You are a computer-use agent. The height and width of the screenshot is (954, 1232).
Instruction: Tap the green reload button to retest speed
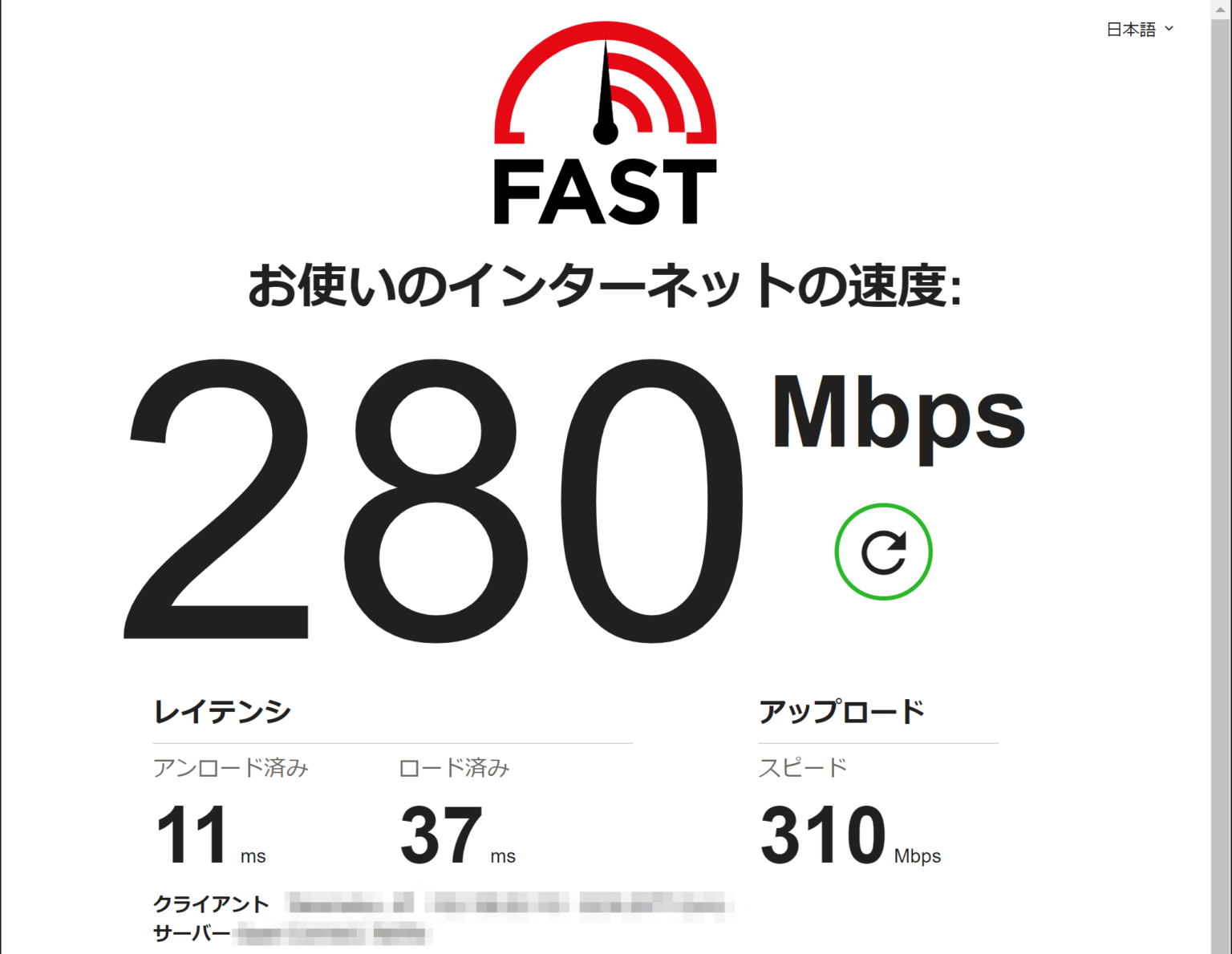point(883,552)
